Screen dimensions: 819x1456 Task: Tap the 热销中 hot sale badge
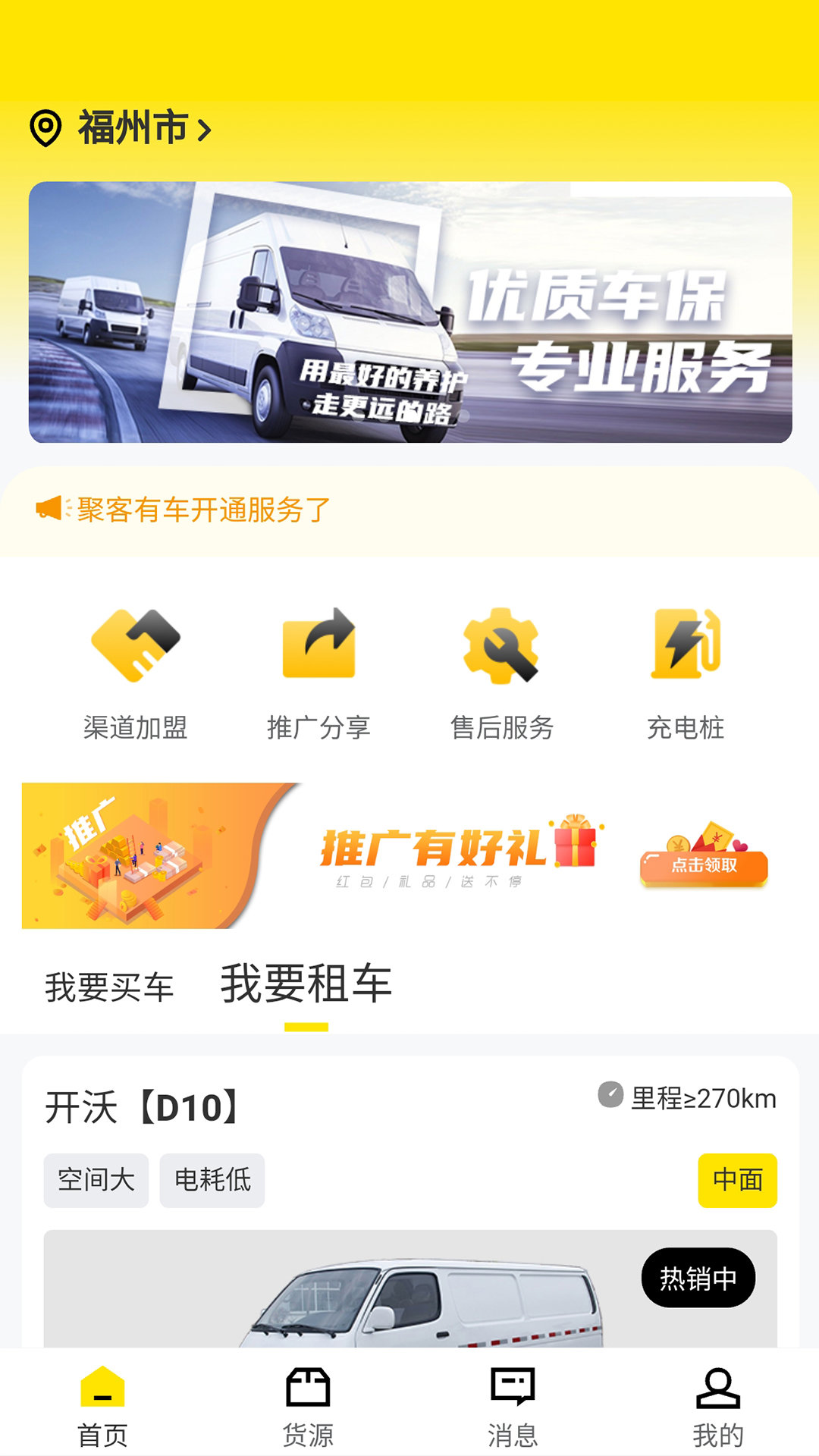(x=698, y=1278)
